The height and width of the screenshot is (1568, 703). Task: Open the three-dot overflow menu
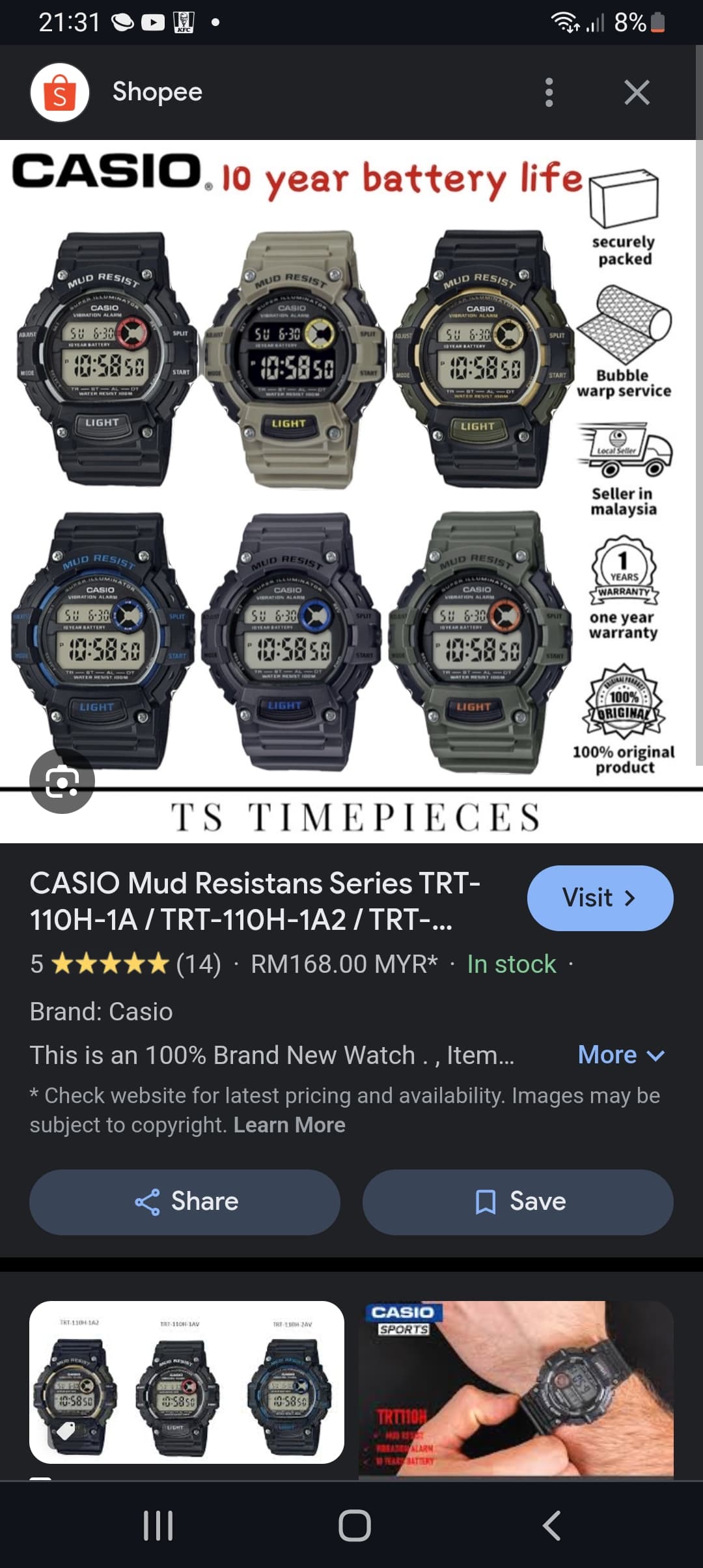[549, 92]
